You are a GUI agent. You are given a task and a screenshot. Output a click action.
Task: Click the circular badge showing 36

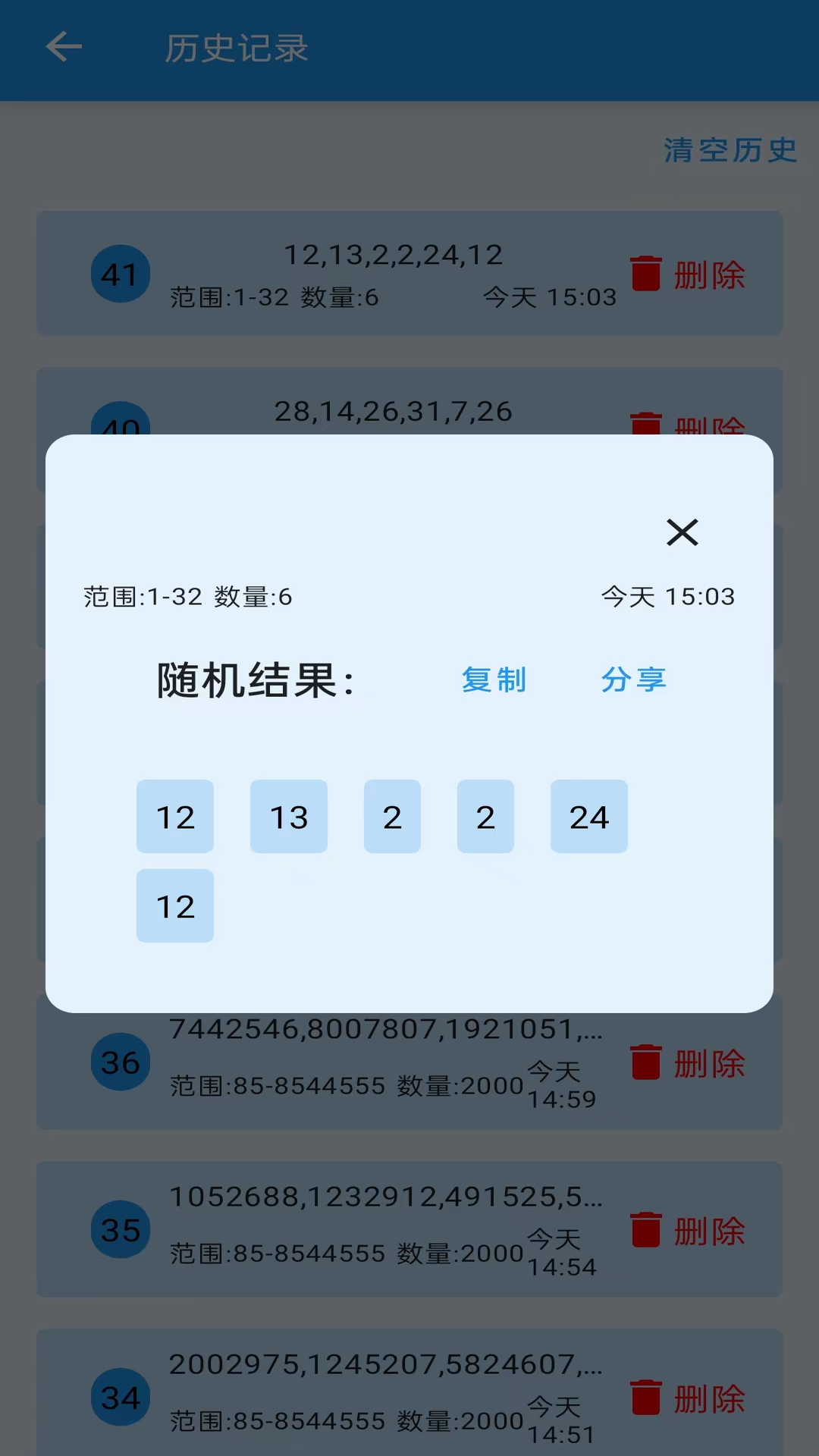pyautogui.click(x=120, y=1062)
